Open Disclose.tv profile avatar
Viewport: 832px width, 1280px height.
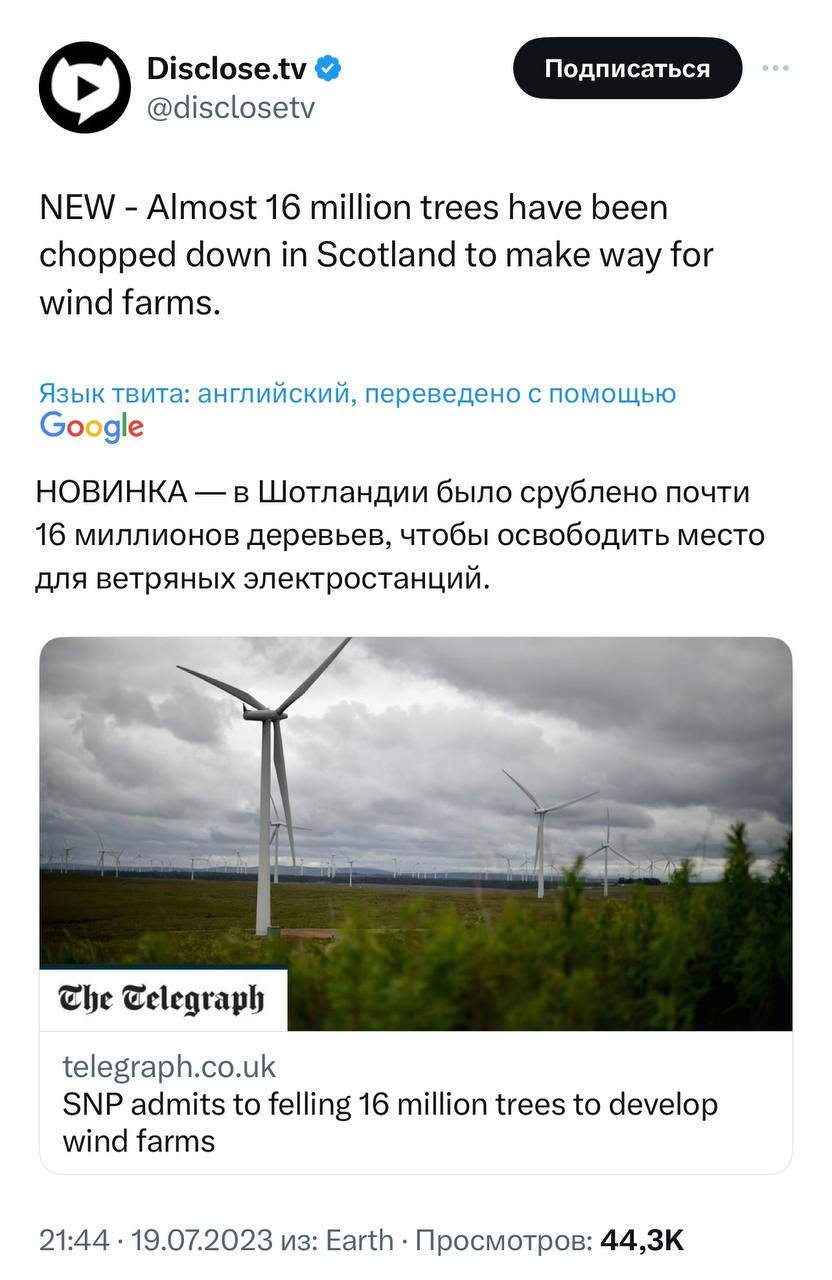click(85, 87)
